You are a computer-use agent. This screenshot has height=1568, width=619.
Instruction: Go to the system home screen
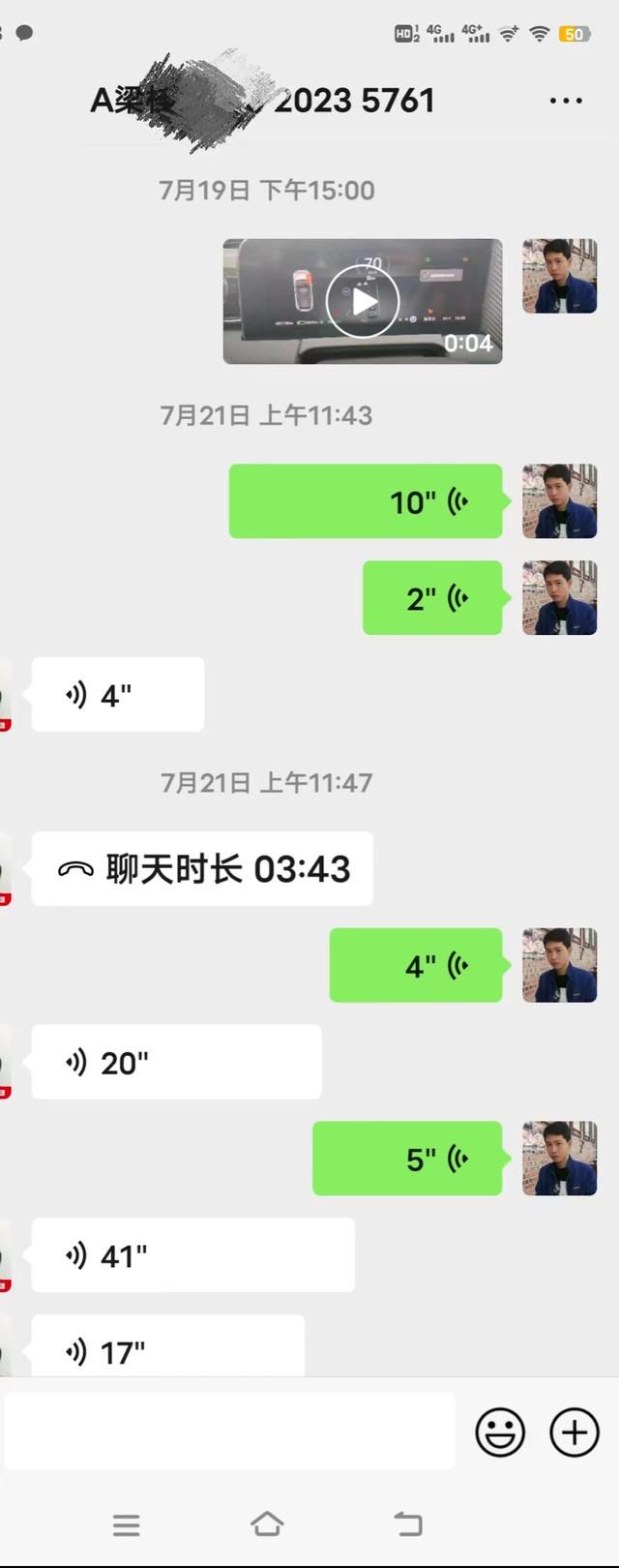267,1524
